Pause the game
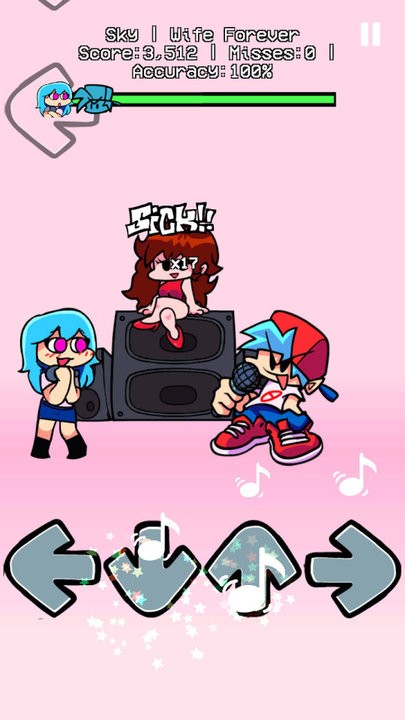The width and height of the screenshot is (405, 720). click(370, 34)
